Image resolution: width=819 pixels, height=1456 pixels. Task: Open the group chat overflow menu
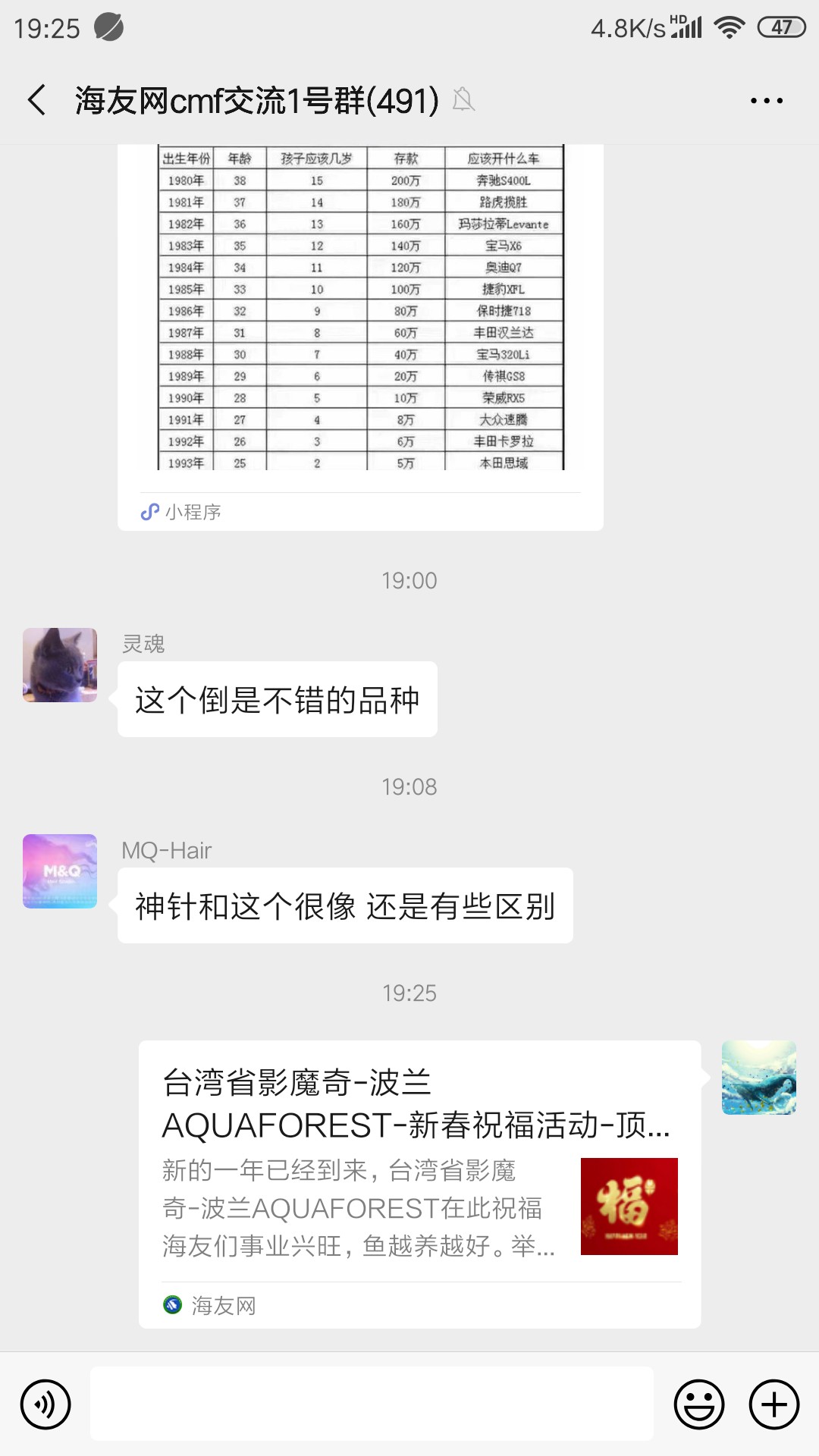[x=766, y=100]
